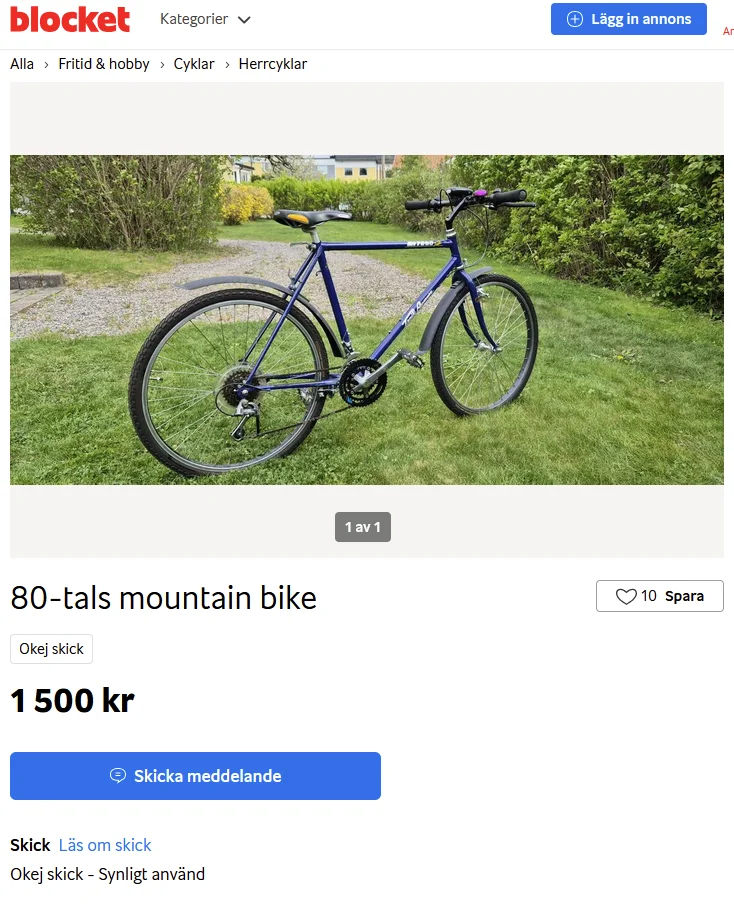The height and width of the screenshot is (908, 734).
Task: Tap Lägg in annons button
Action: (628, 19)
